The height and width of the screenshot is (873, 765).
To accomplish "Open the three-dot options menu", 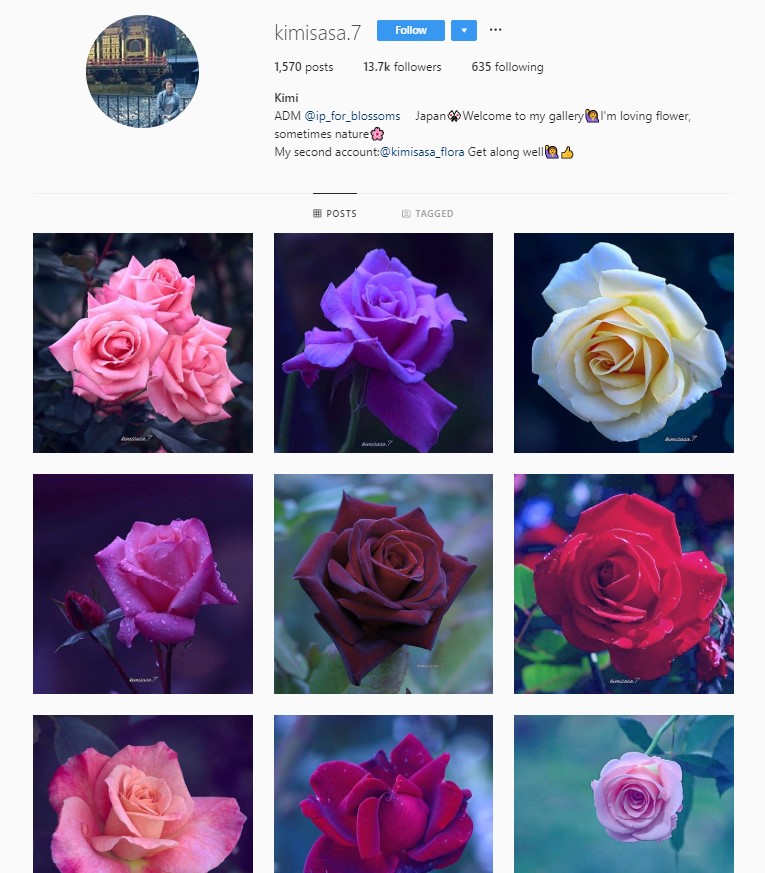I will point(496,31).
